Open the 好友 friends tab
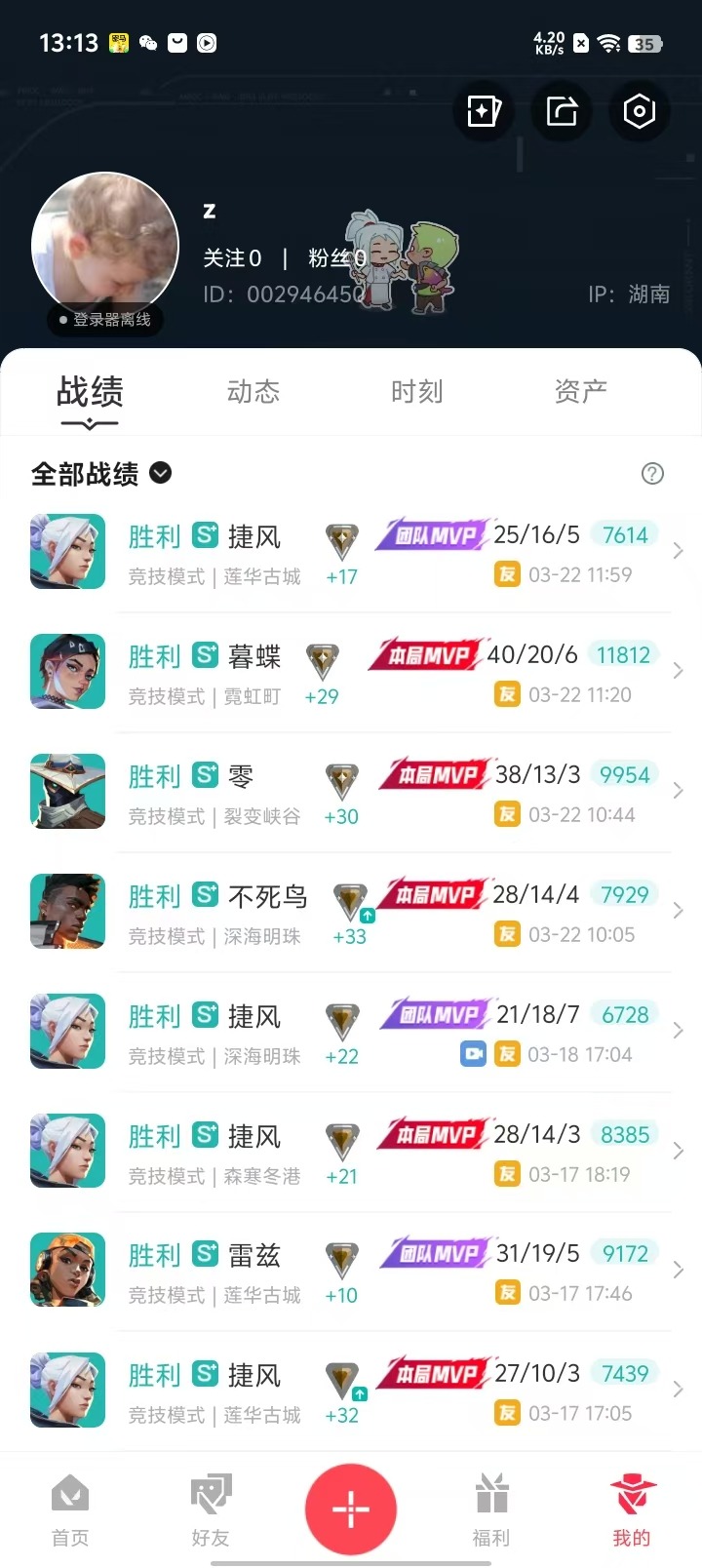This screenshot has height=1568, width=702. click(x=211, y=1509)
